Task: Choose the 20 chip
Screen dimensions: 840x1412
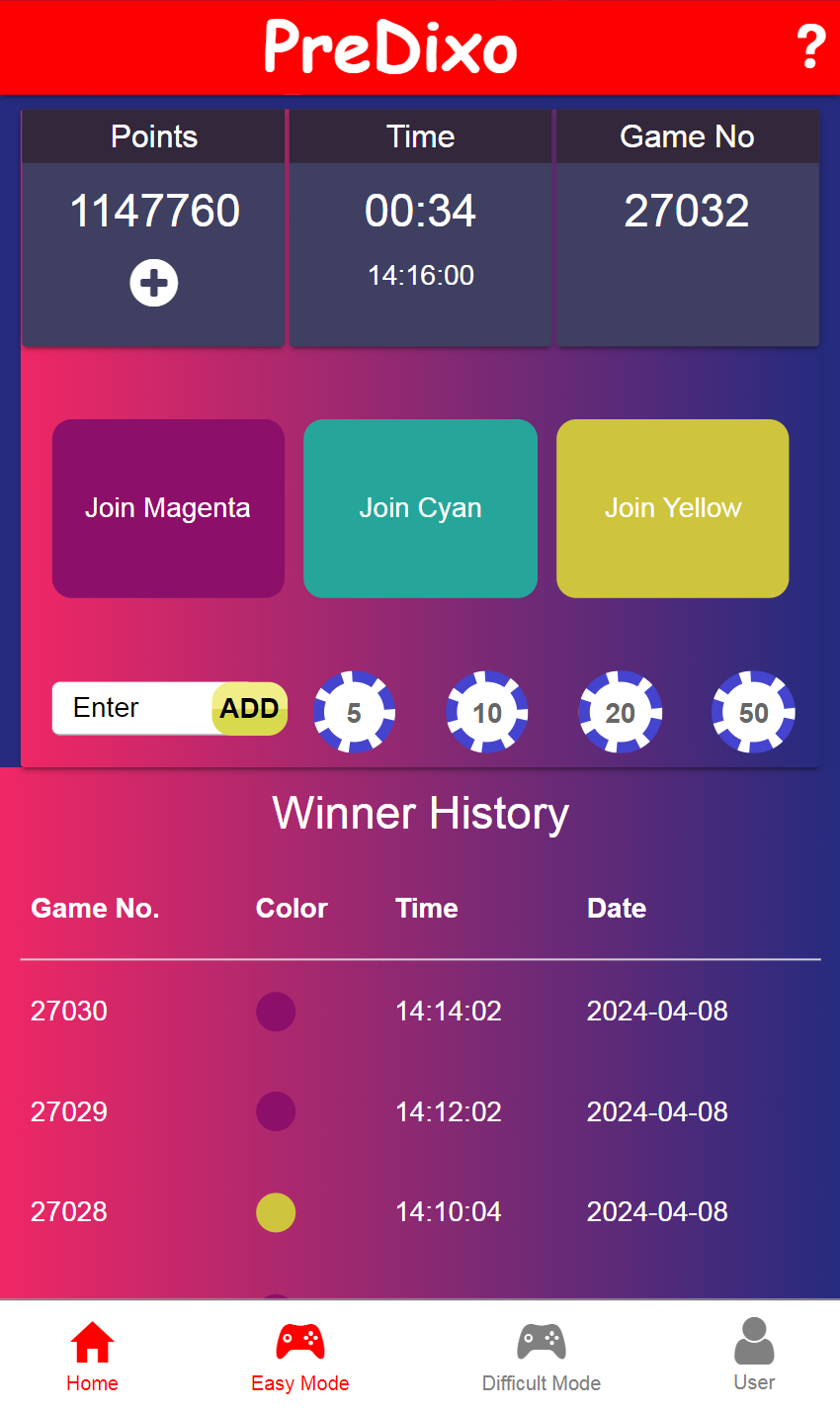Action: click(x=621, y=712)
